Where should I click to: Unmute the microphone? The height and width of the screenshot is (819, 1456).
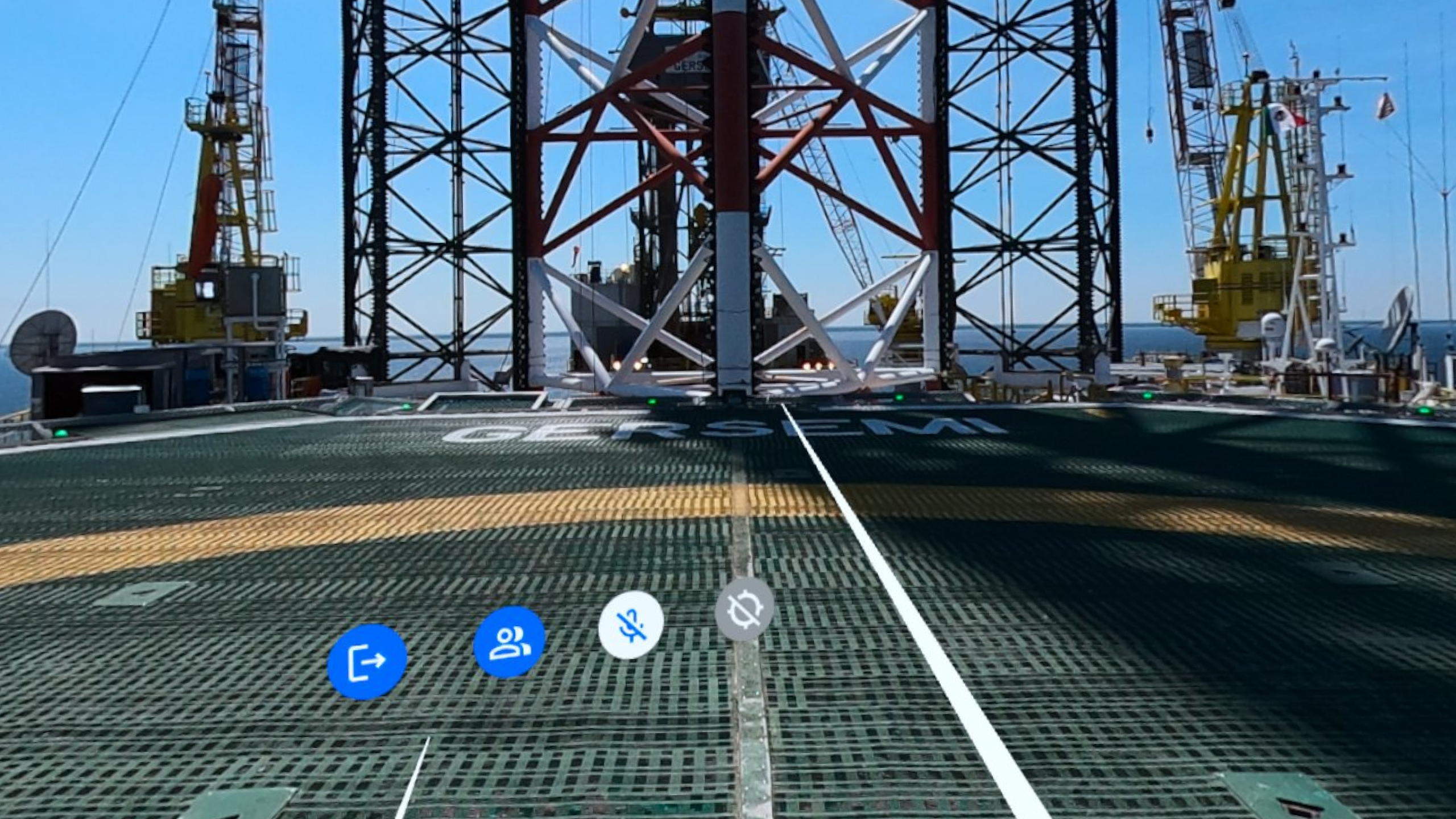tap(630, 624)
